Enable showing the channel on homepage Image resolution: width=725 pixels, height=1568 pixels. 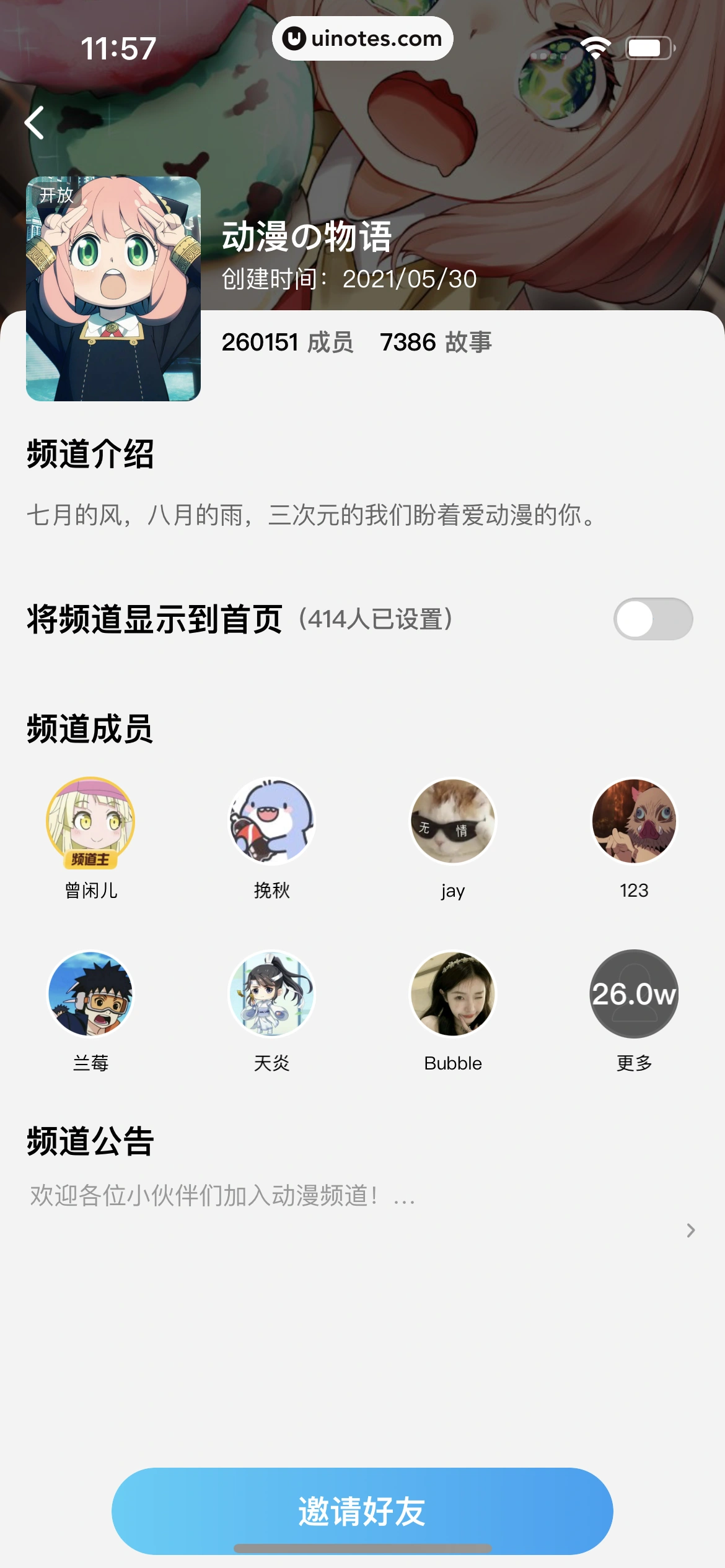pyautogui.click(x=652, y=619)
